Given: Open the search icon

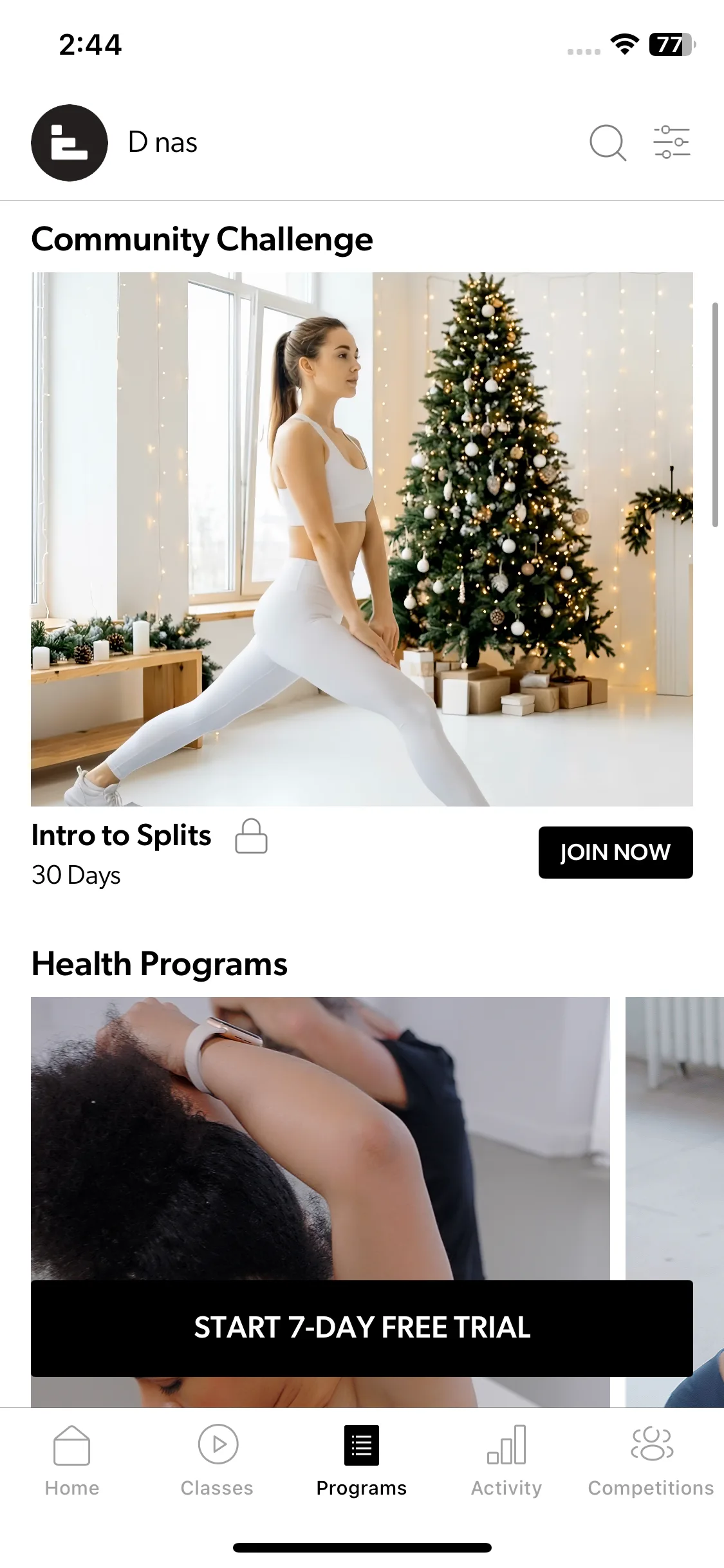Looking at the screenshot, I should [x=608, y=143].
